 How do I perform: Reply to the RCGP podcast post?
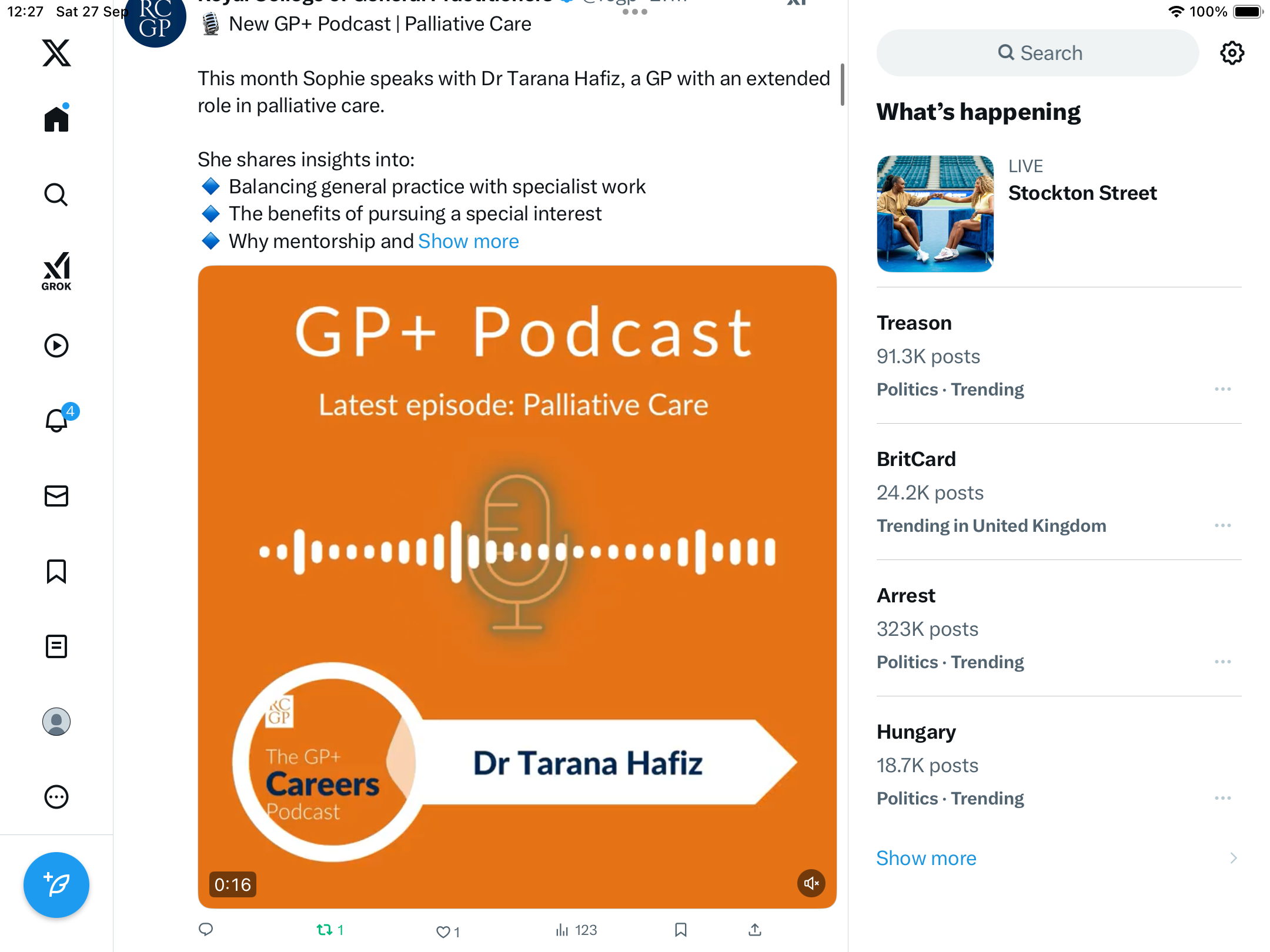tap(206, 929)
